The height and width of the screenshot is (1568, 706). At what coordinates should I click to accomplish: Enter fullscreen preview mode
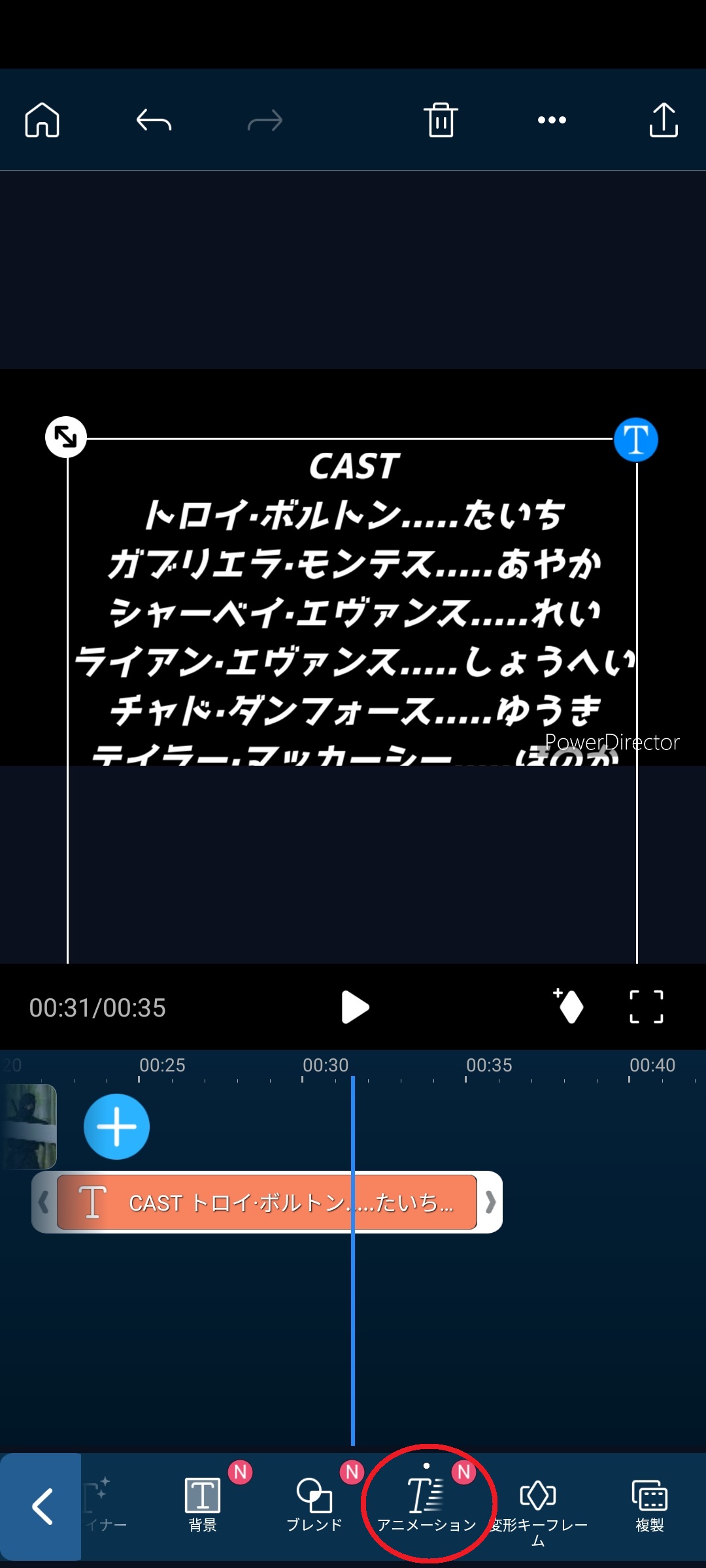646,1007
